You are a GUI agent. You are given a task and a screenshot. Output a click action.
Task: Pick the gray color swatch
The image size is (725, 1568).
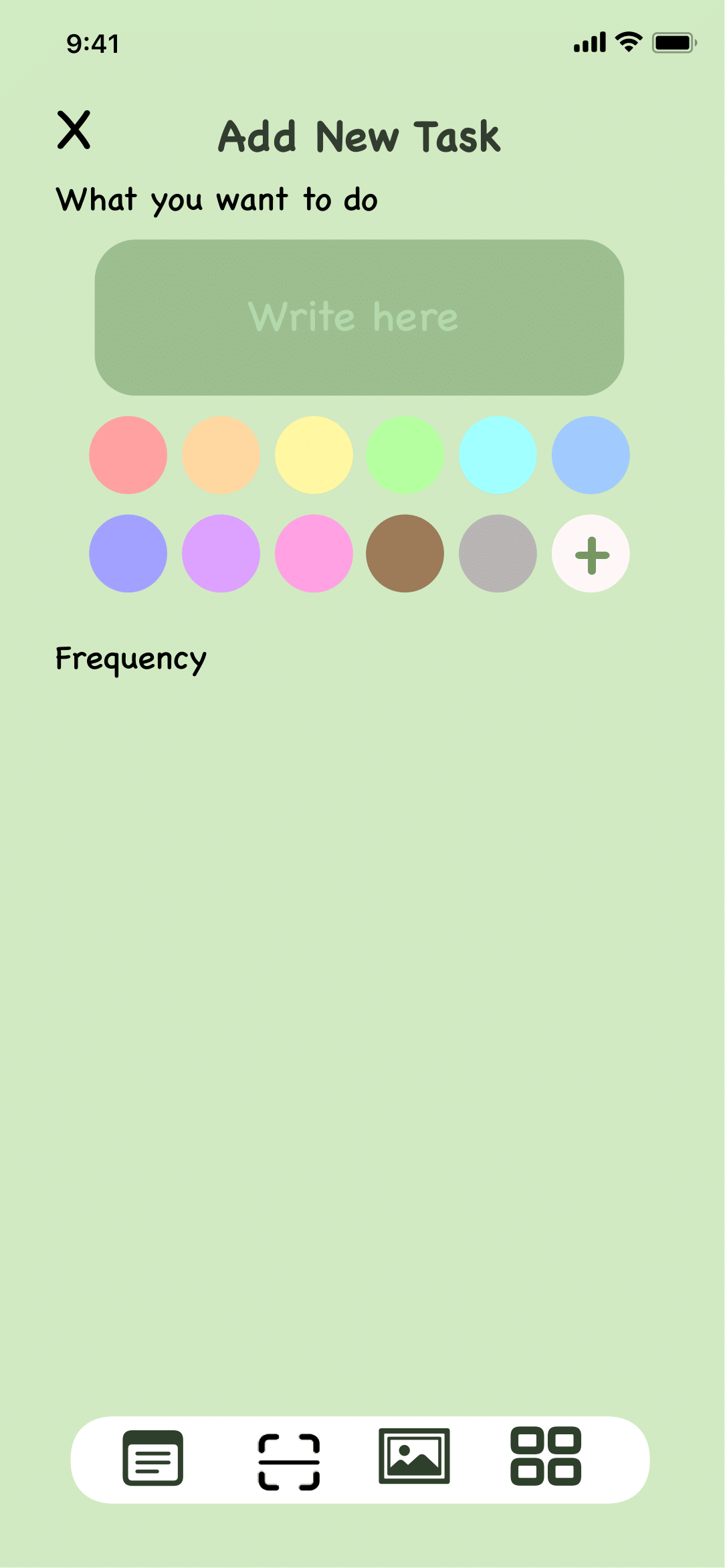pyautogui.click(x=498, y=553)
